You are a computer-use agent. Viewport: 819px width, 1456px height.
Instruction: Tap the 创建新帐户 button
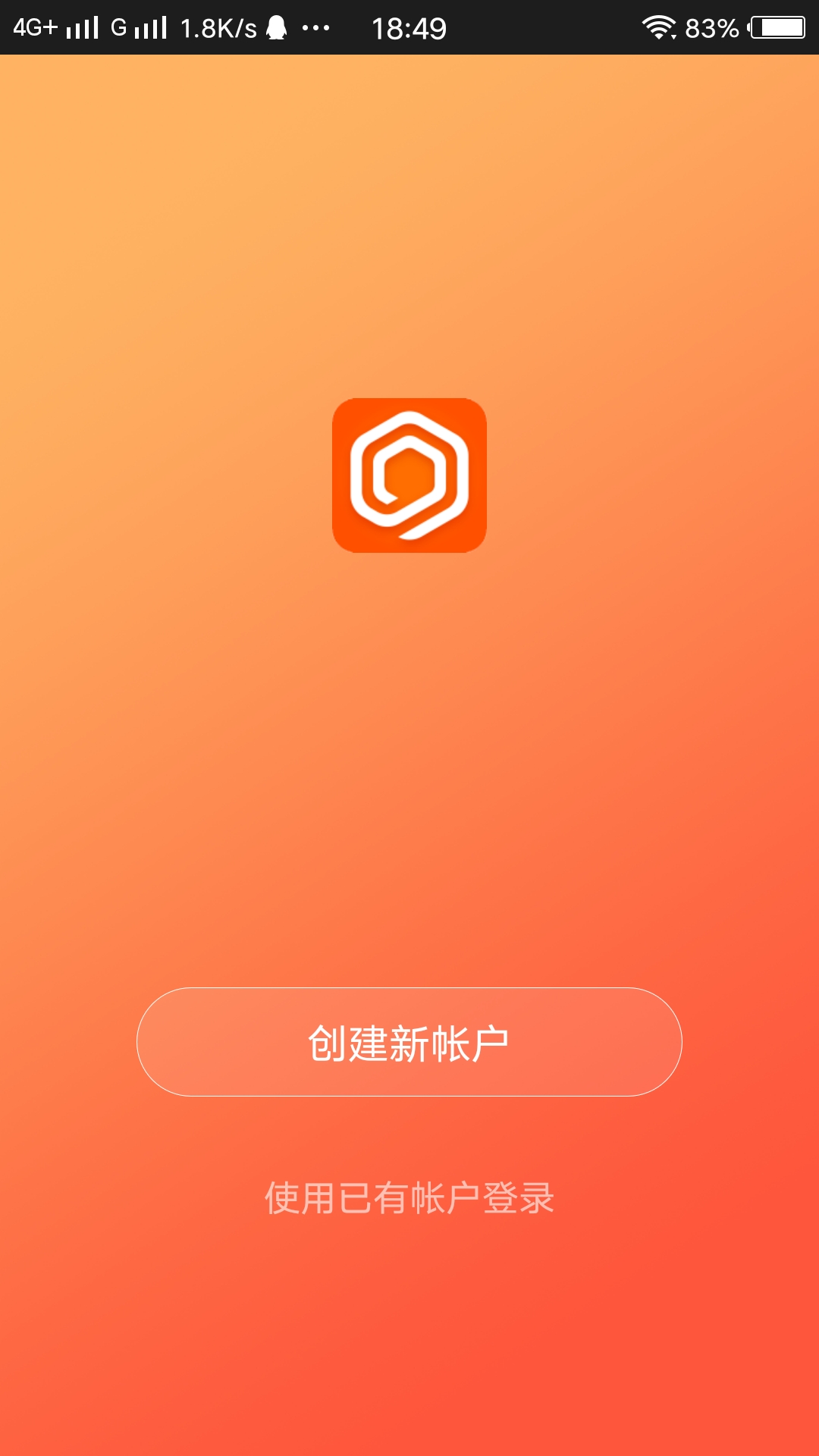[409, 1042]
